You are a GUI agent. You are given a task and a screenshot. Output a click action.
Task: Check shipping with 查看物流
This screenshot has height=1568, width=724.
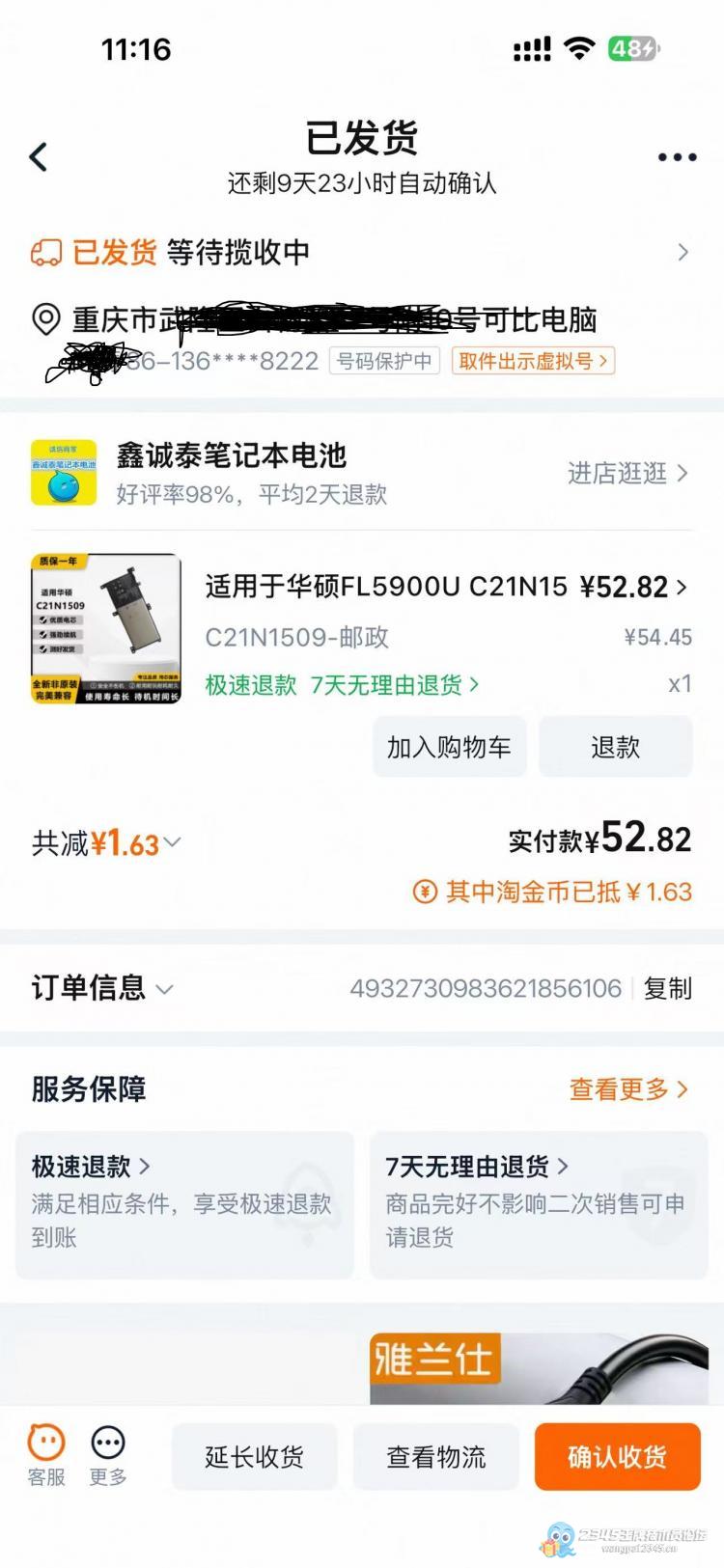tap(436, 1456)
